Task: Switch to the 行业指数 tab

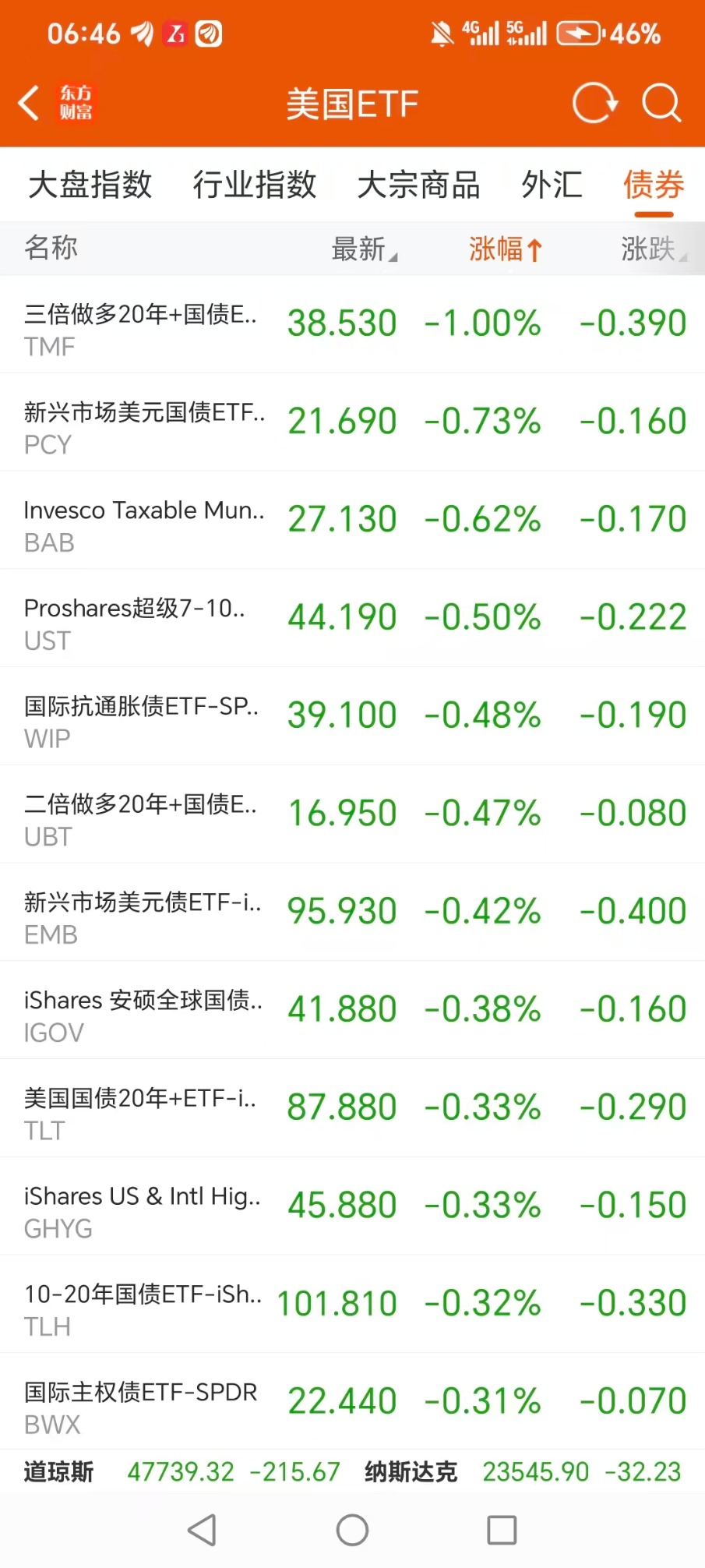Action: click(x=255, y=185)
